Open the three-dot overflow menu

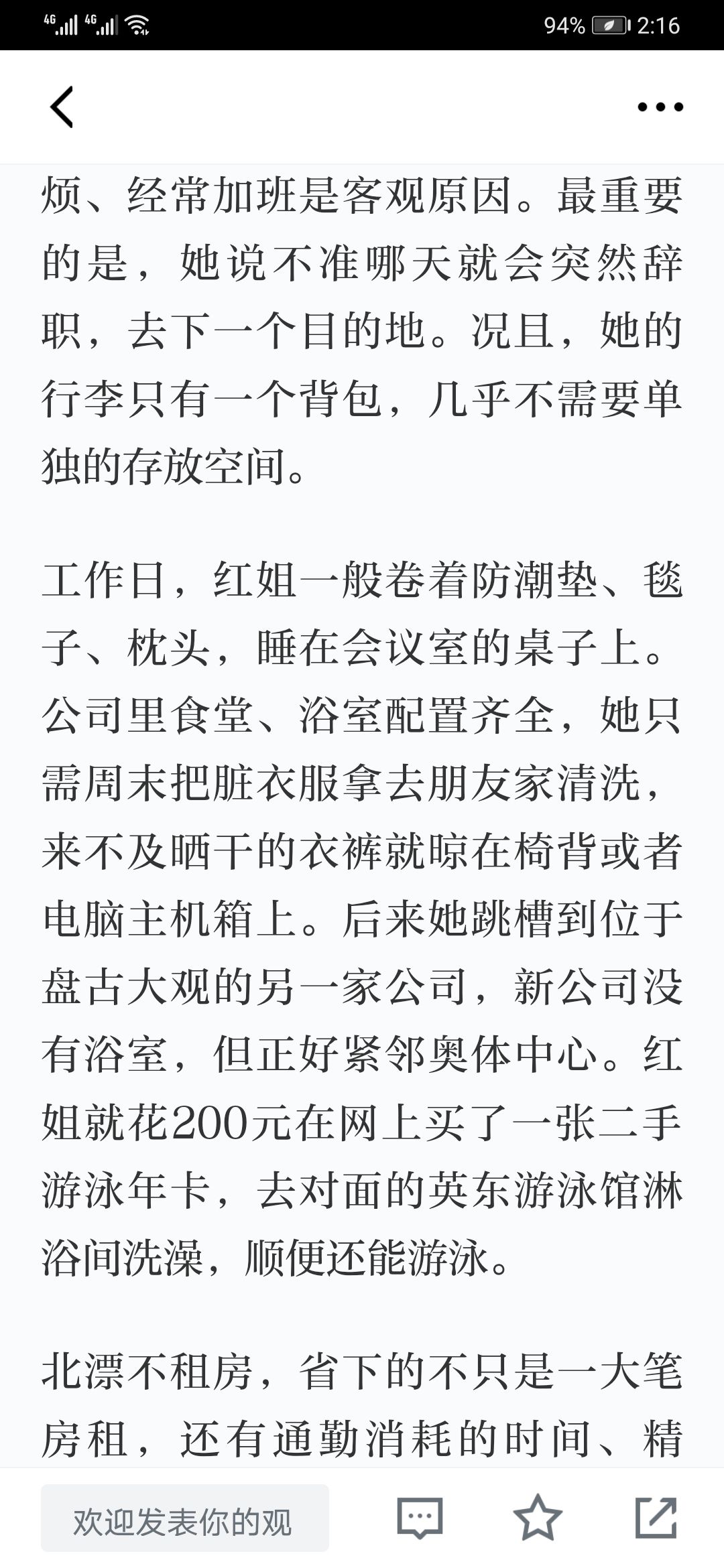coord(660,107)
